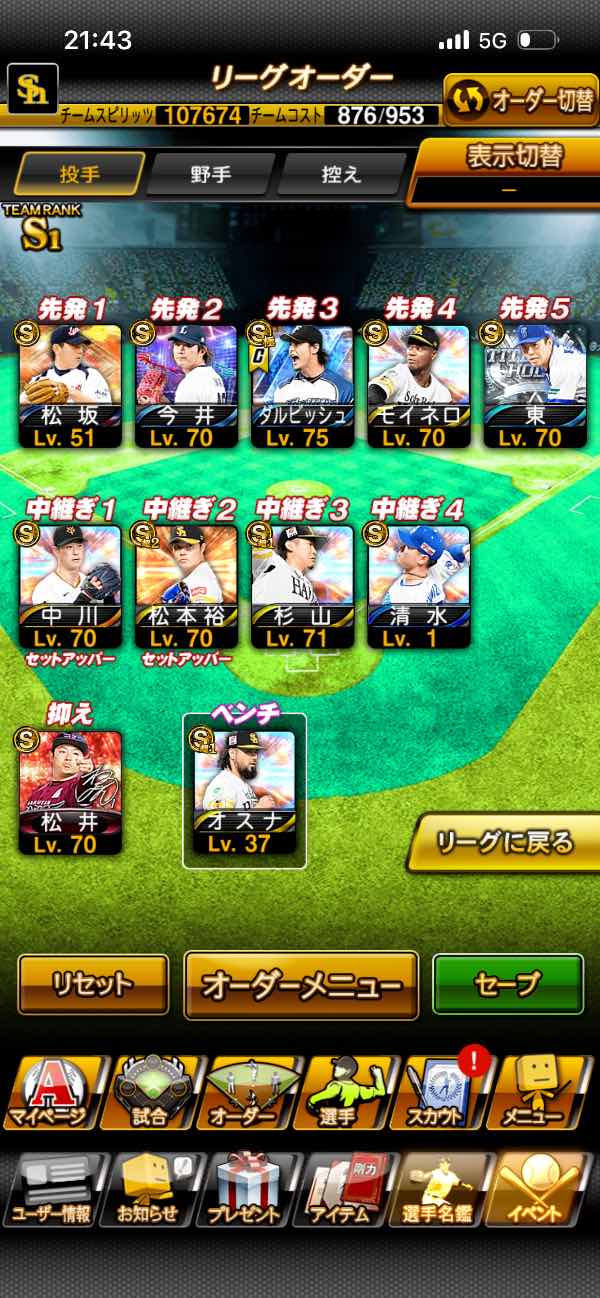The height and width of the screenshot is (1298, 600).
Task: Open the オーダーメニュー
Action: point(301,985)
